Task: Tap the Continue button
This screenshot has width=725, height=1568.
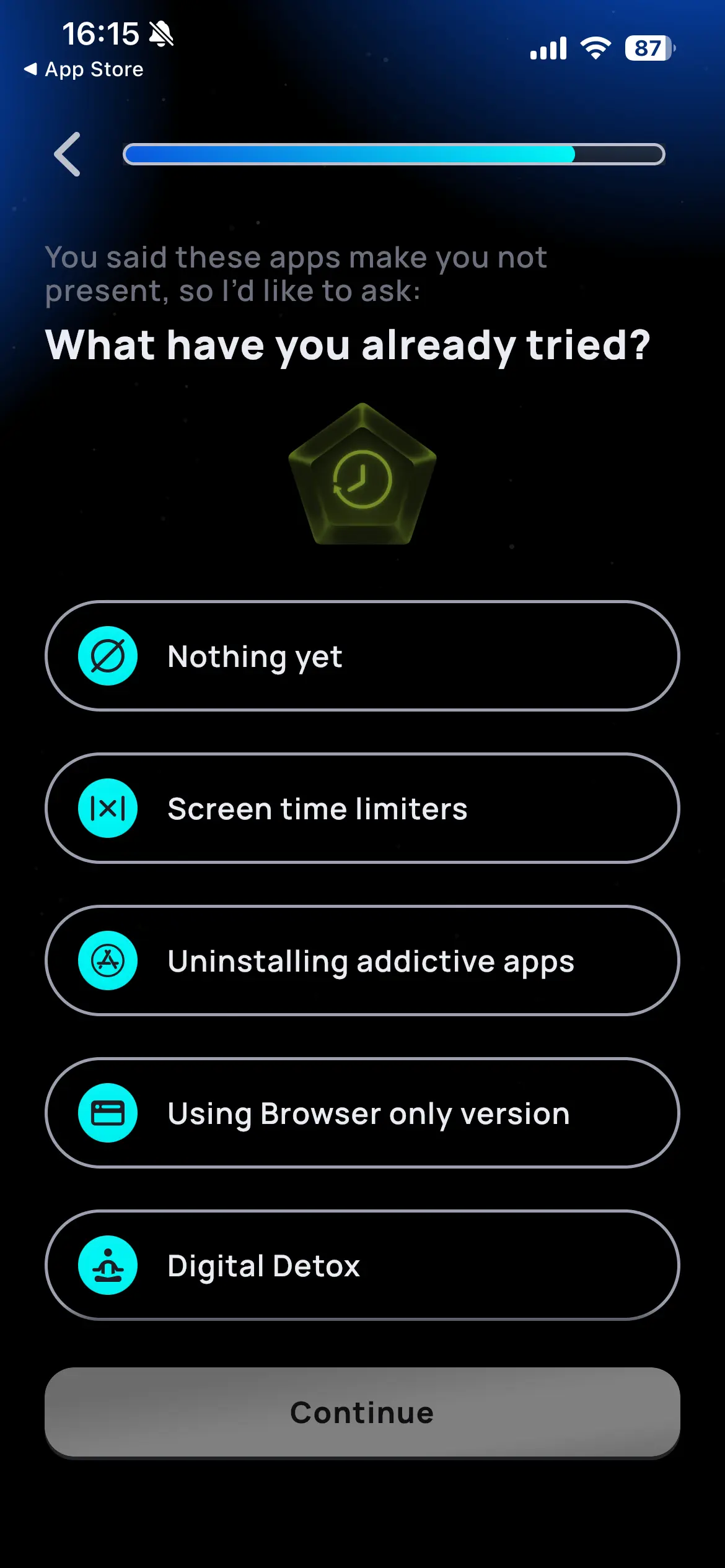Action: coord(362,1413)
